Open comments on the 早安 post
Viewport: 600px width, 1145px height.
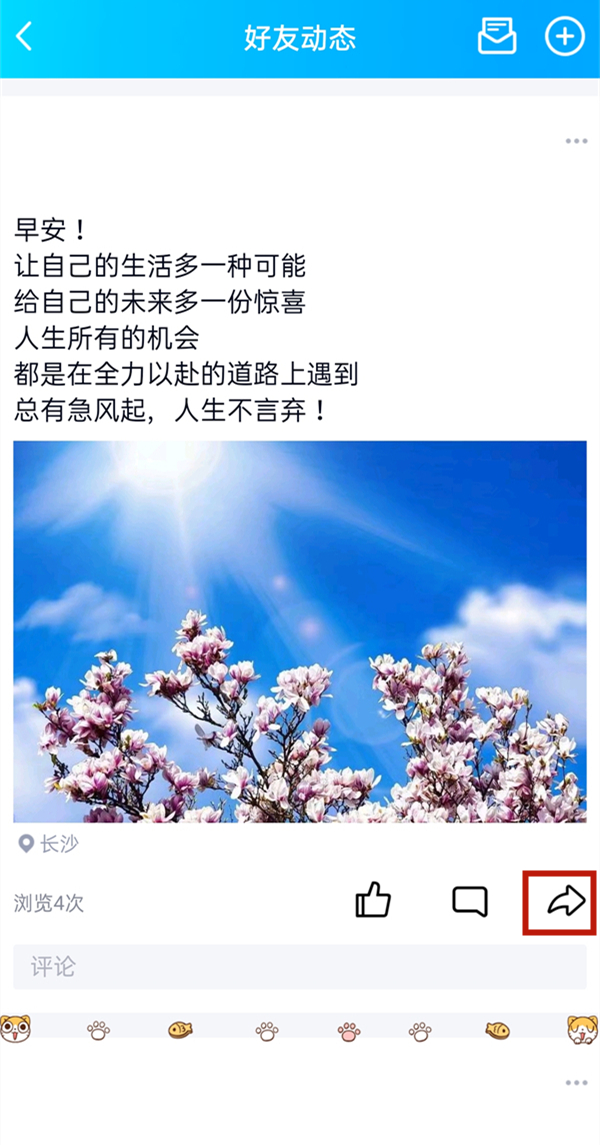click(469, 901)
